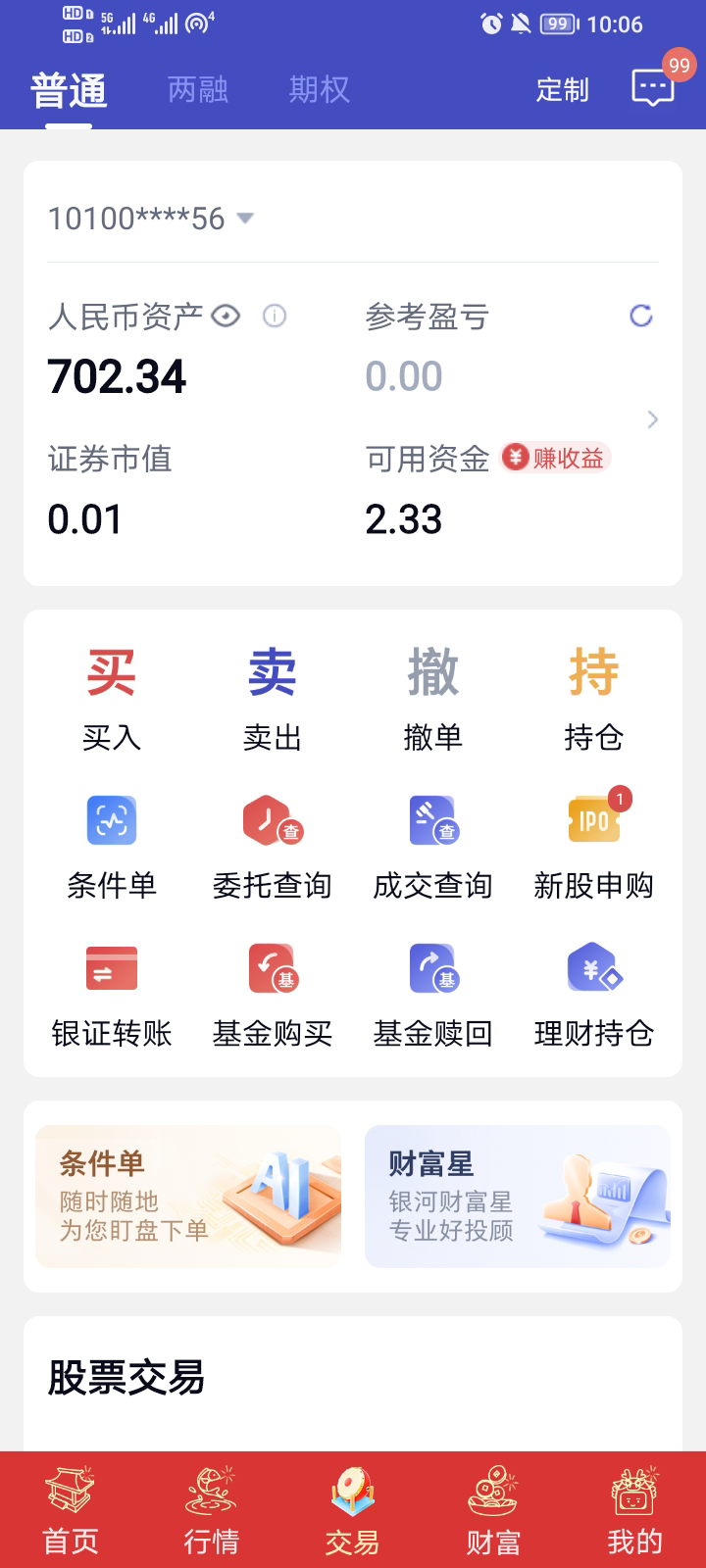This screenshot has height=1568, width=706.
Task: Open 新股申购 IPO subscription
Action: pos(593,845)
